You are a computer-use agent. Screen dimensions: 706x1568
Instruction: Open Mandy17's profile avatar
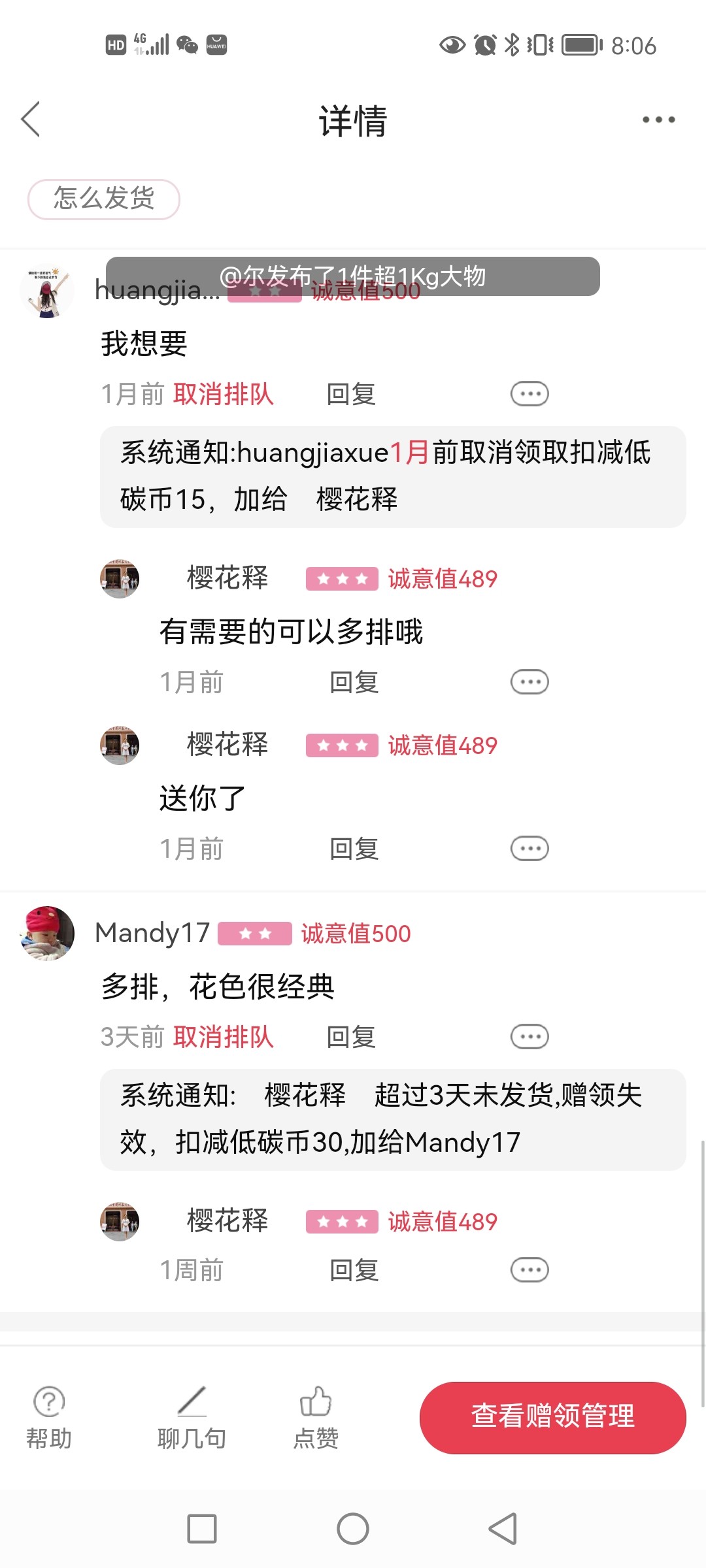(47, 933)
